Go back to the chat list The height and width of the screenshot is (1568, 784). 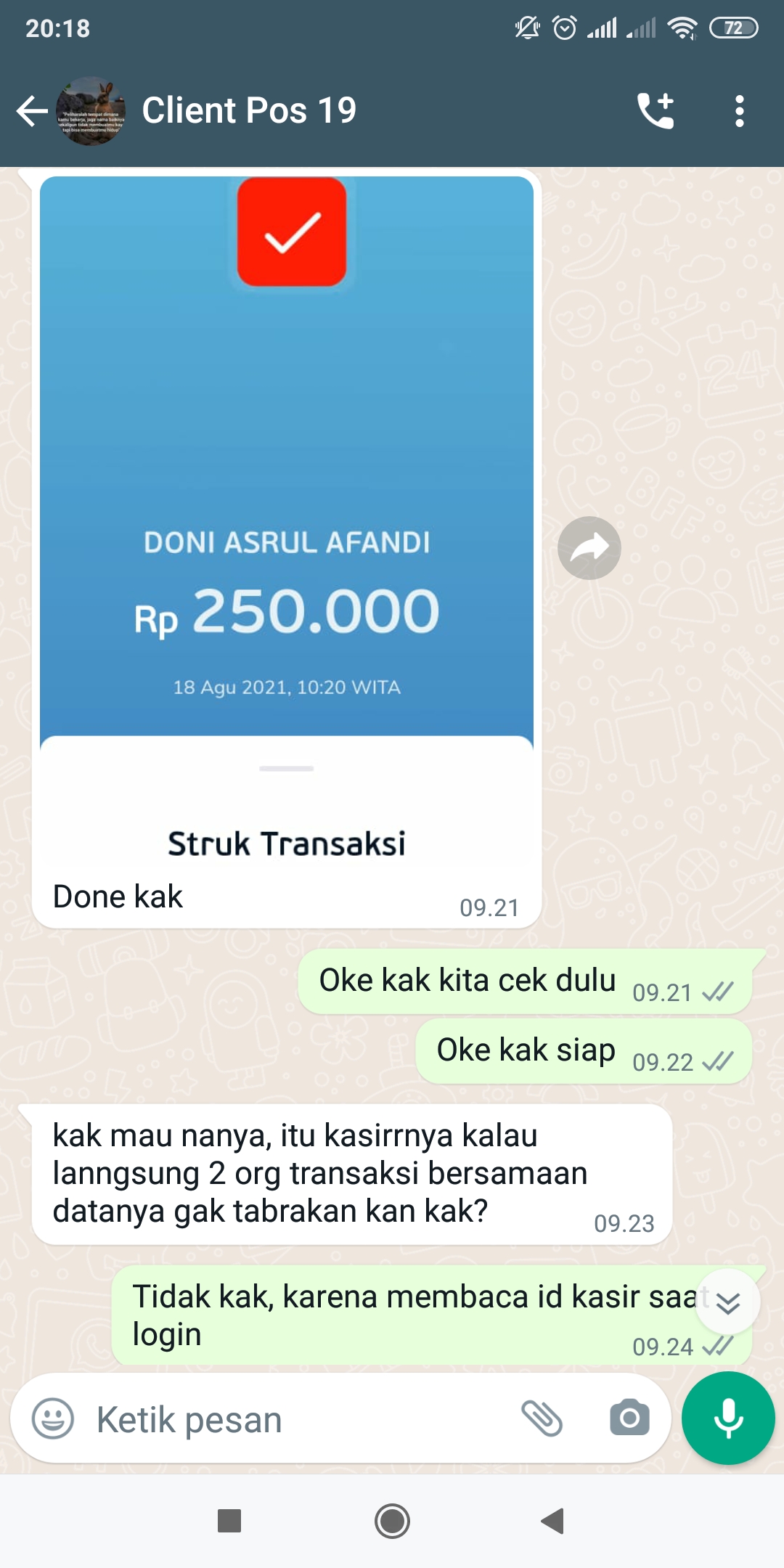coord(32,111)
